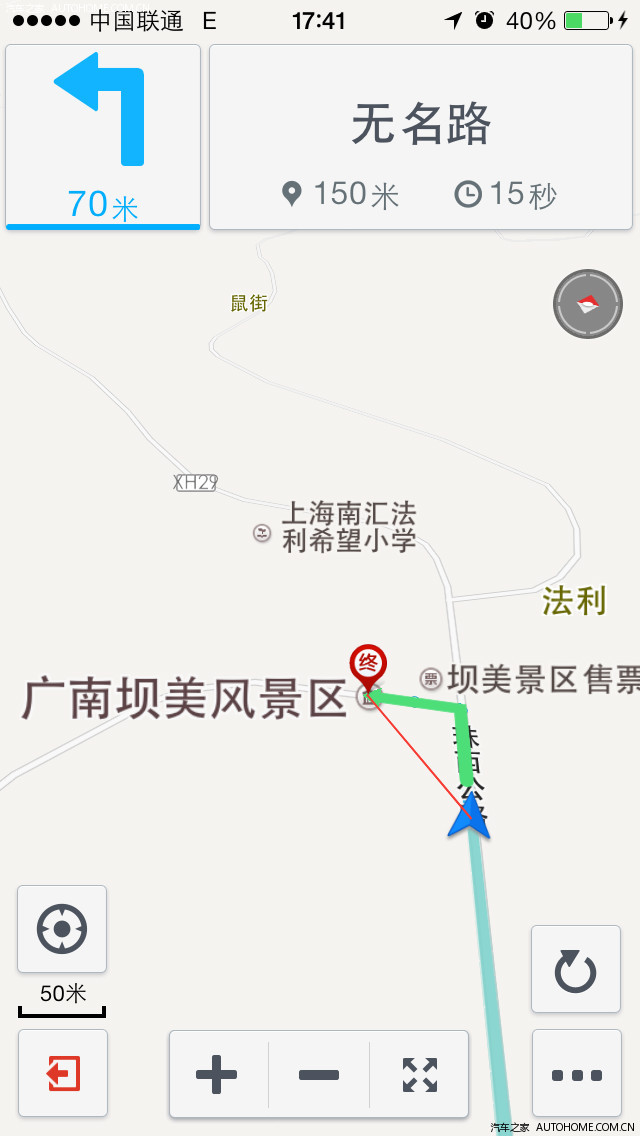Show full route overview with expand icon
This screenshot has height=1136, width=640.
[x=420, y=1075]
